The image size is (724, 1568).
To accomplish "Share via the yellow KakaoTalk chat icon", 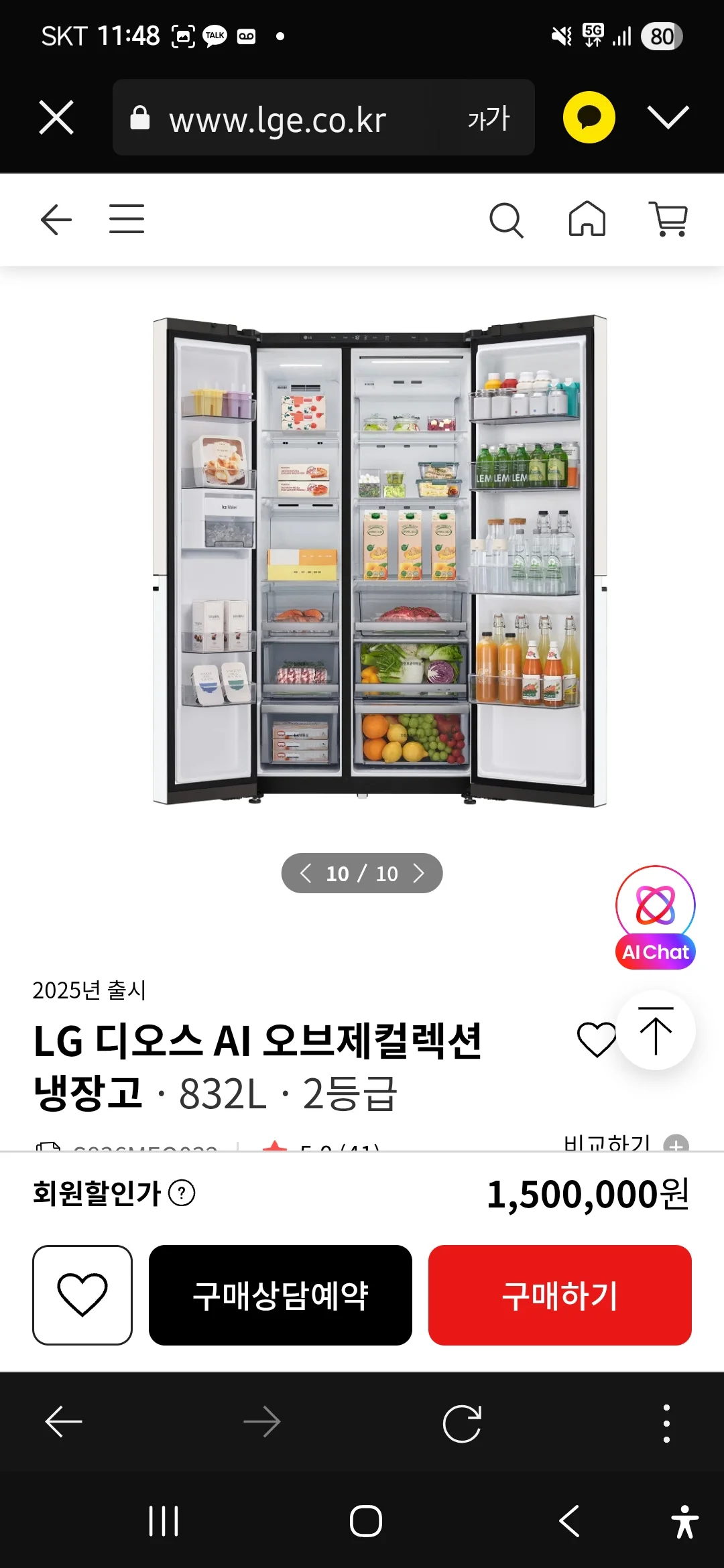I will (589, 117).
